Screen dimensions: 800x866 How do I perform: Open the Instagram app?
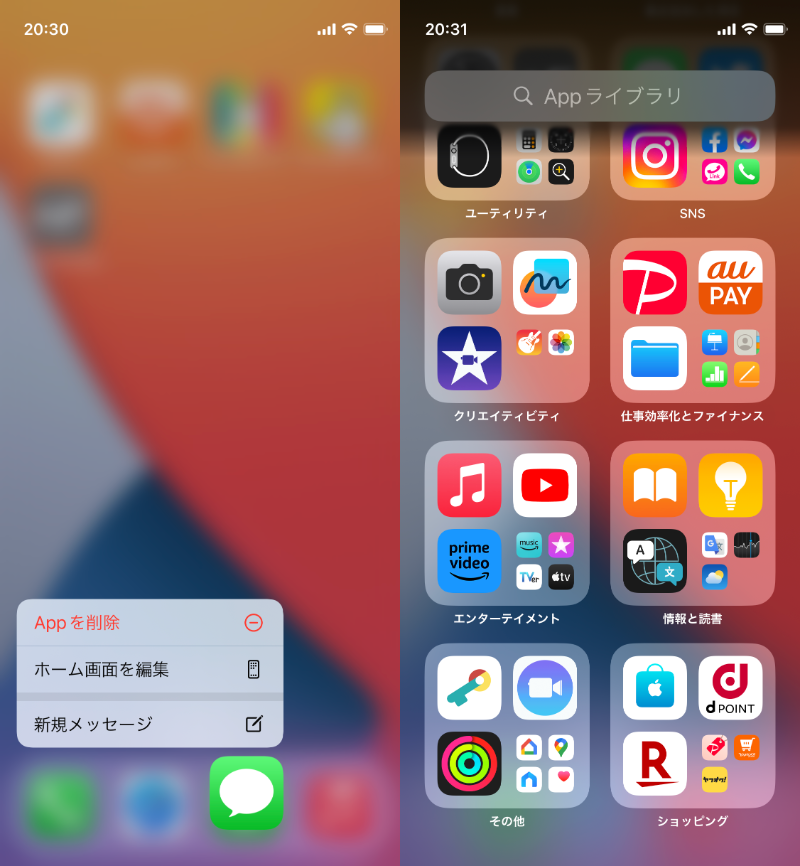655,155
